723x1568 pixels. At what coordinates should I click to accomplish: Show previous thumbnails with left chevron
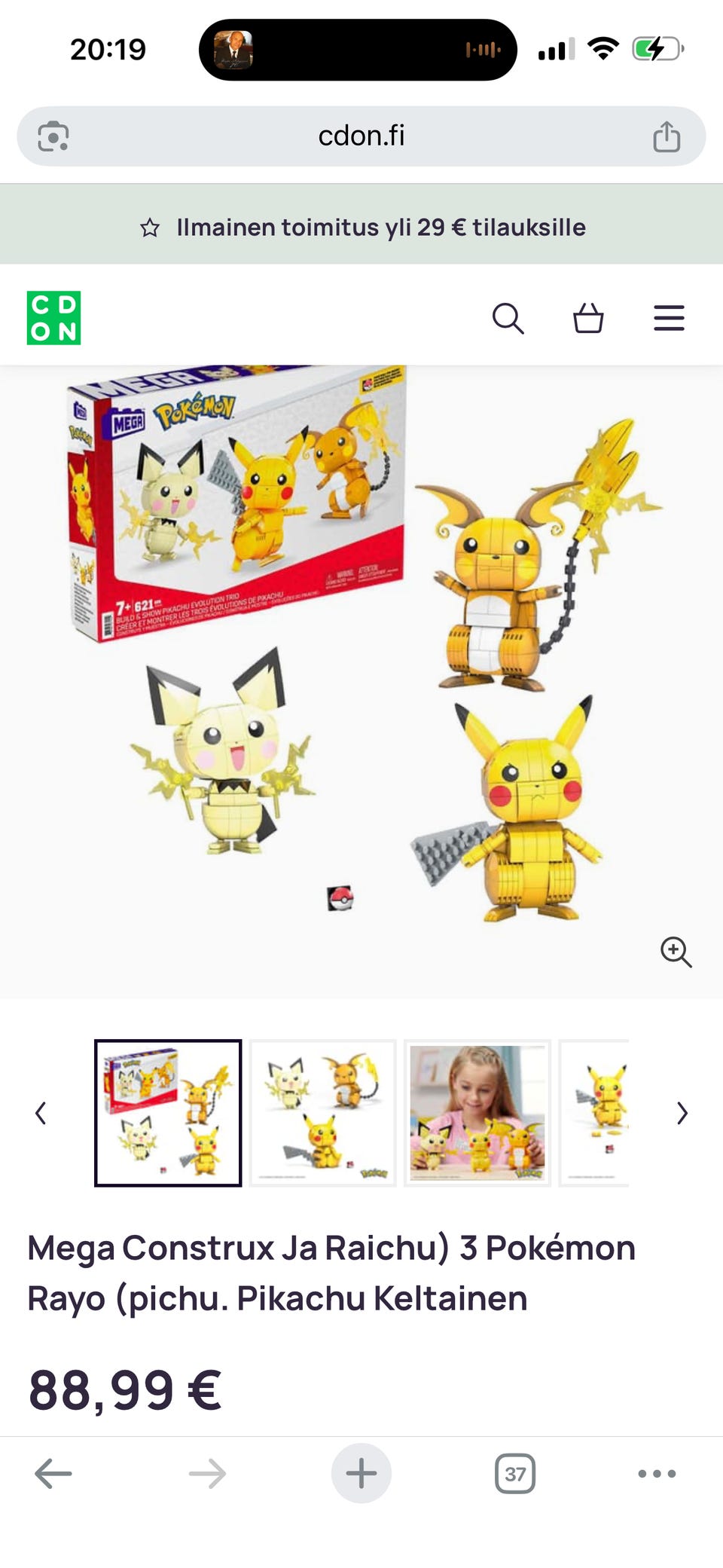(41, 1113)
